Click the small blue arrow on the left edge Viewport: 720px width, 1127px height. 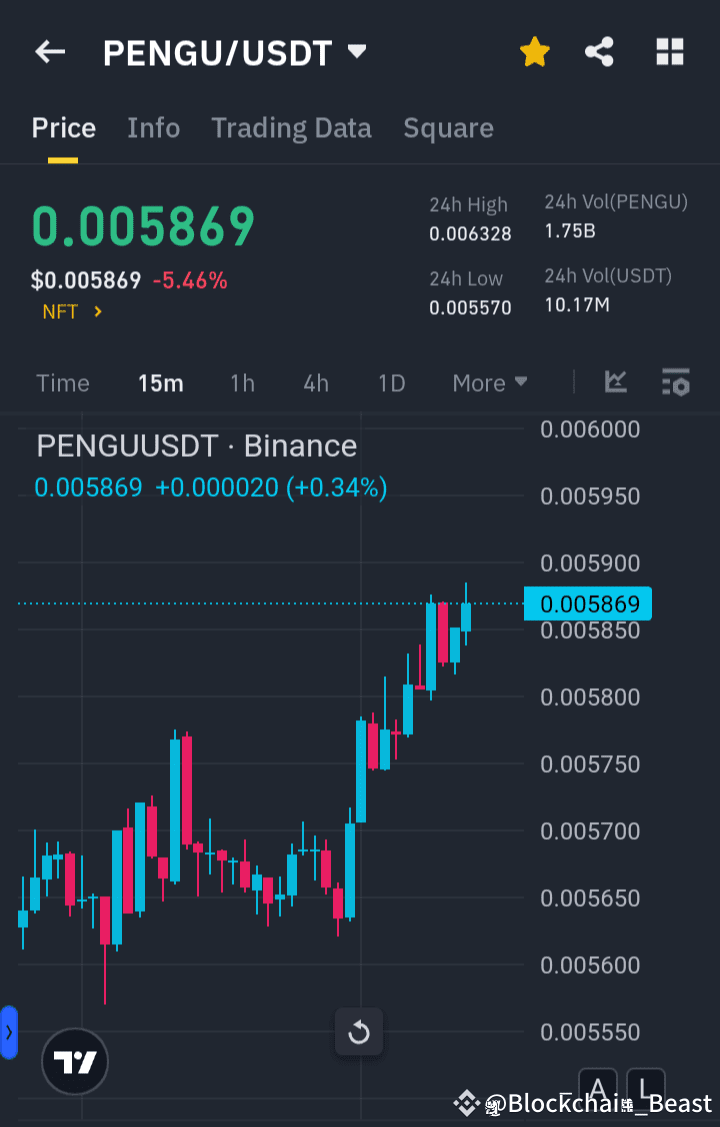10,1032
